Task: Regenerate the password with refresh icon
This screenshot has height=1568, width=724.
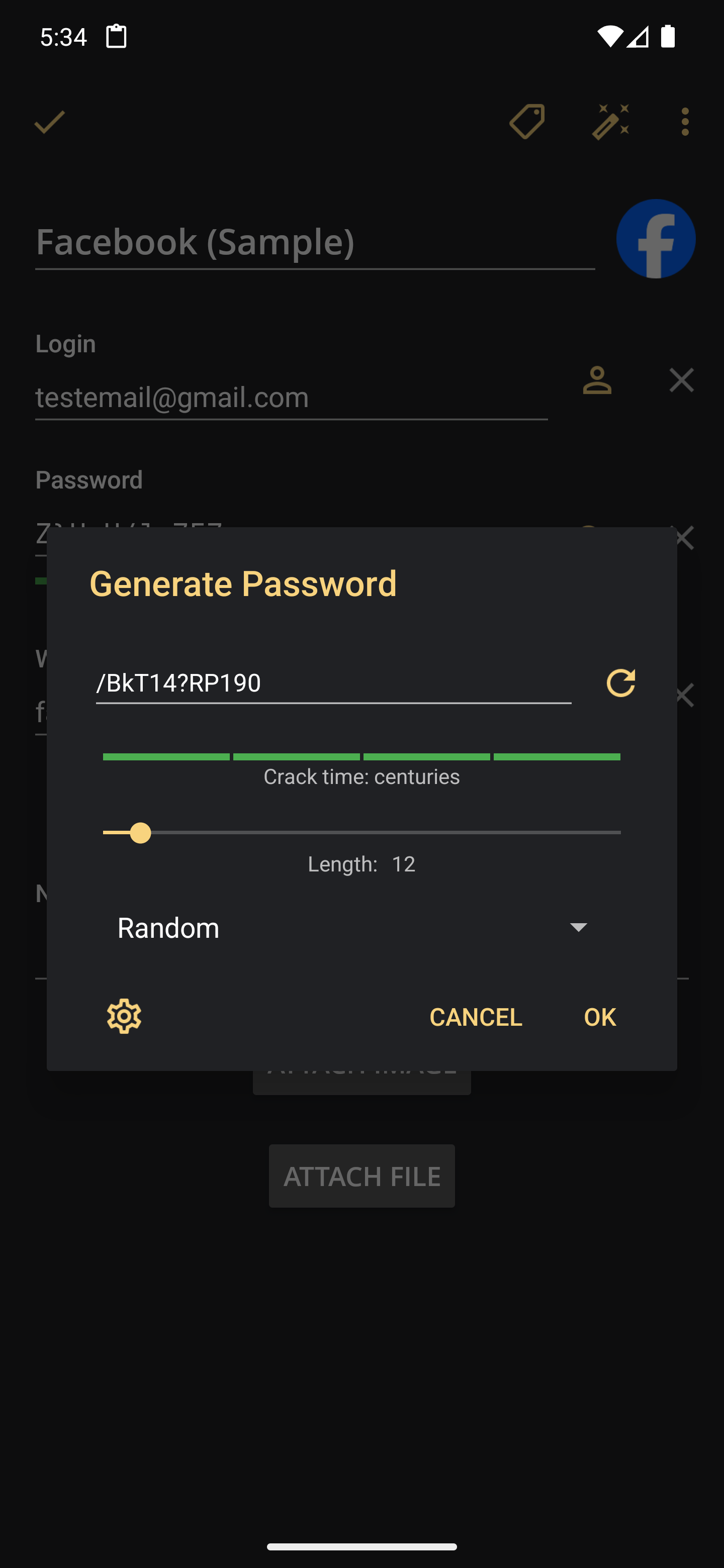Action: click(620, 682)
